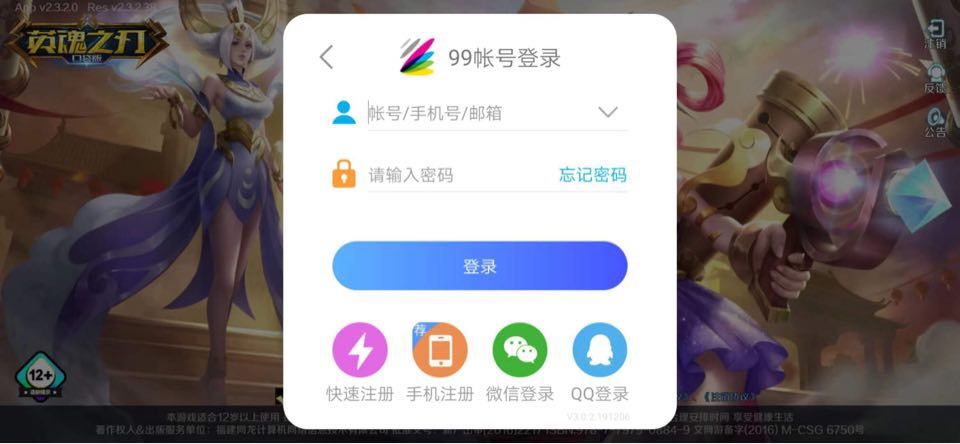Expand the saved accounts dropdown arrow
This screenshot has width=960, height=444.
coord(608,113)
